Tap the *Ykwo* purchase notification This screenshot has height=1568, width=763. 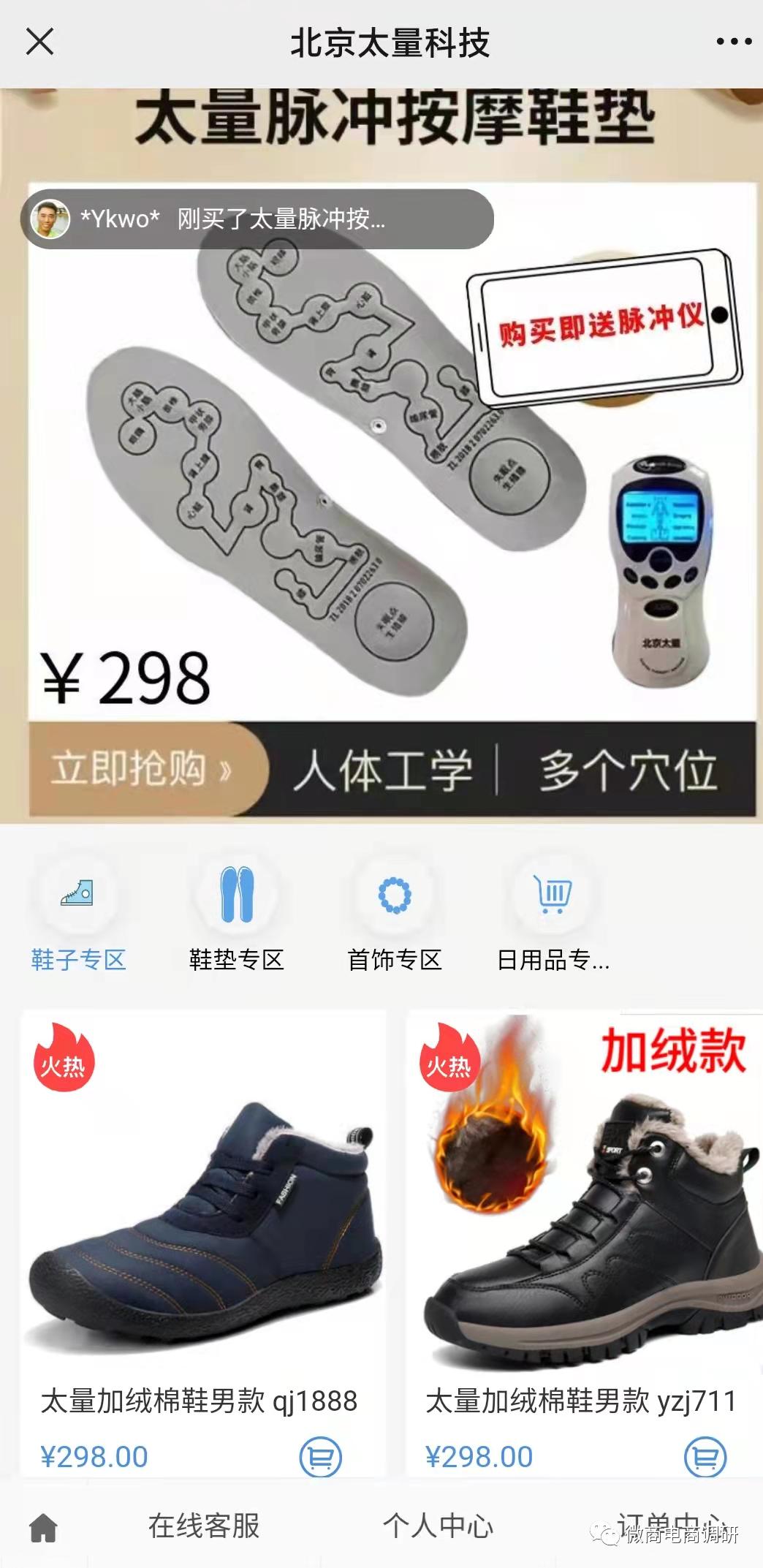(257, 219)
